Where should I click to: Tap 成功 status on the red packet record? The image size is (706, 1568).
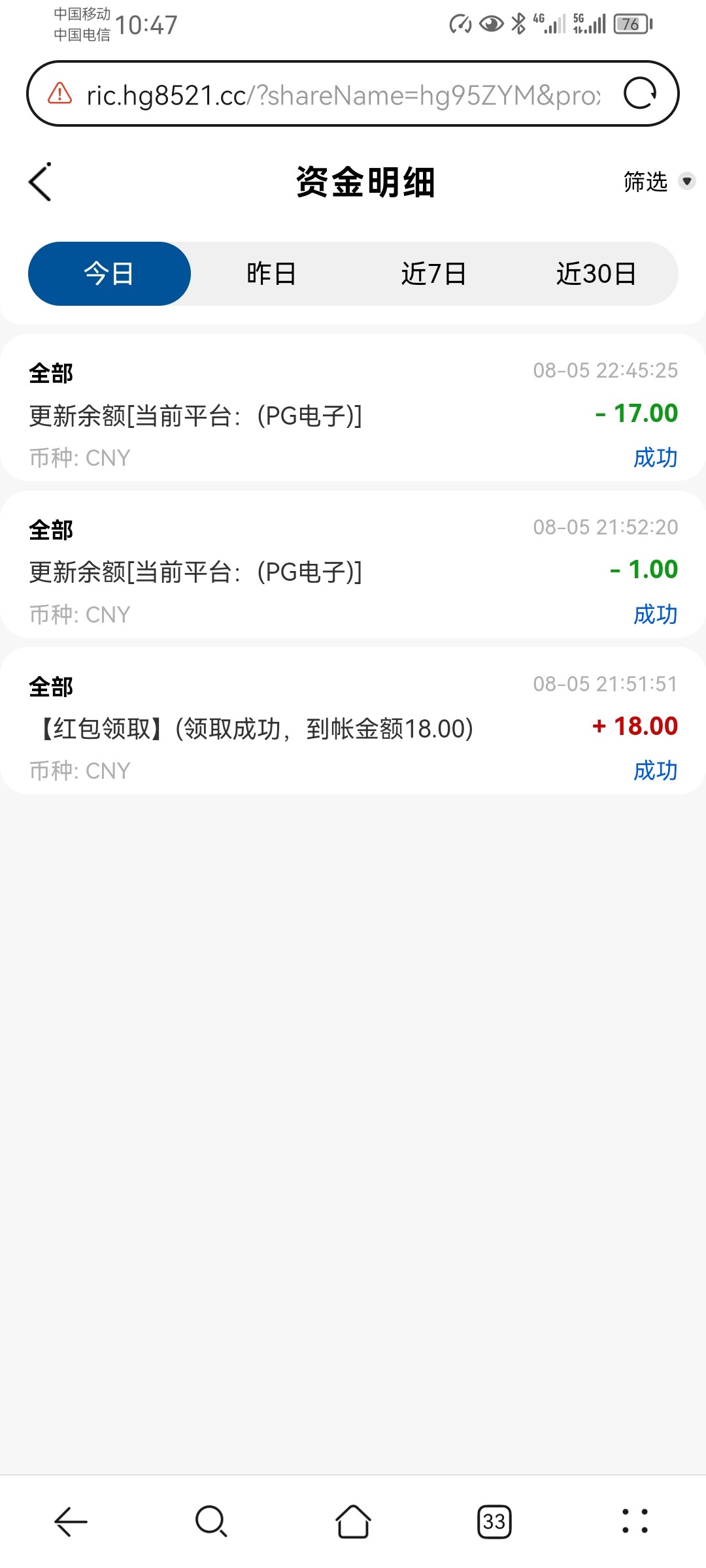click(657, 770)
